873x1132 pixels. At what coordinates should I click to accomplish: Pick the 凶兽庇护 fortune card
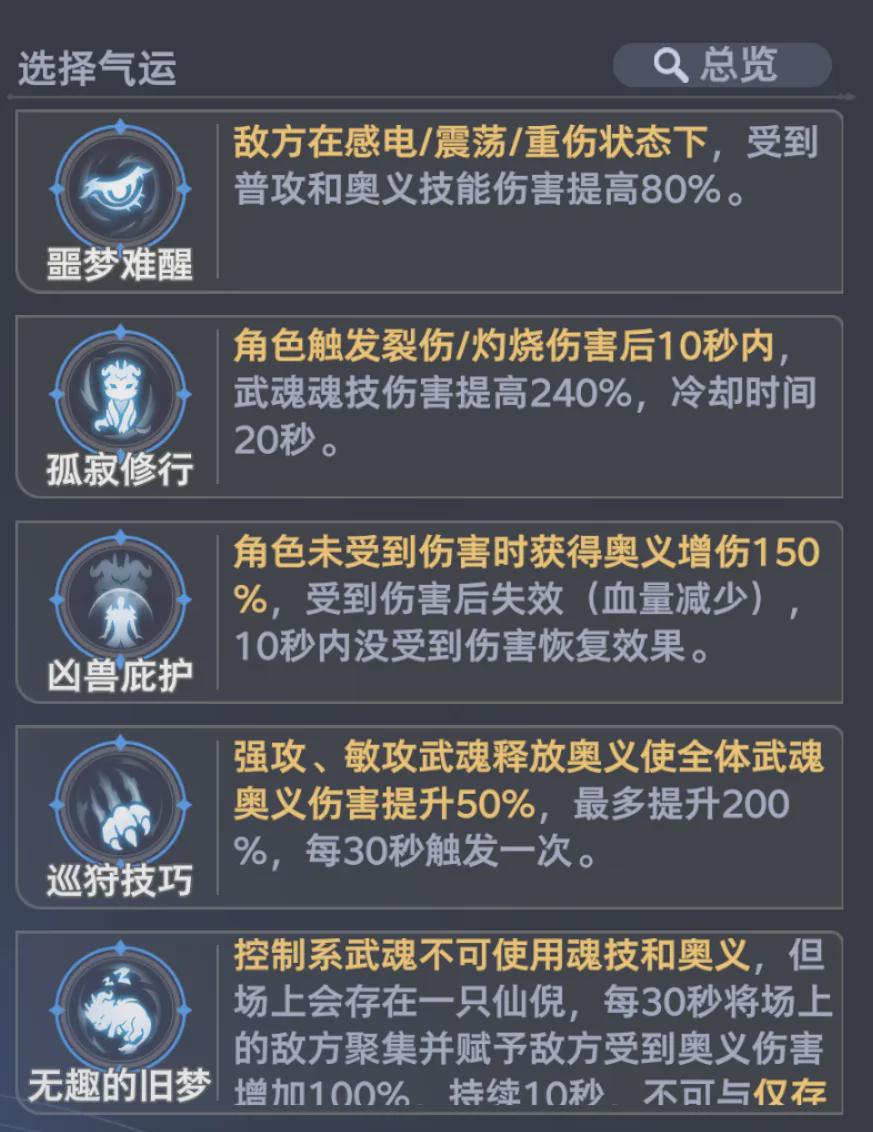pos(429,612)
